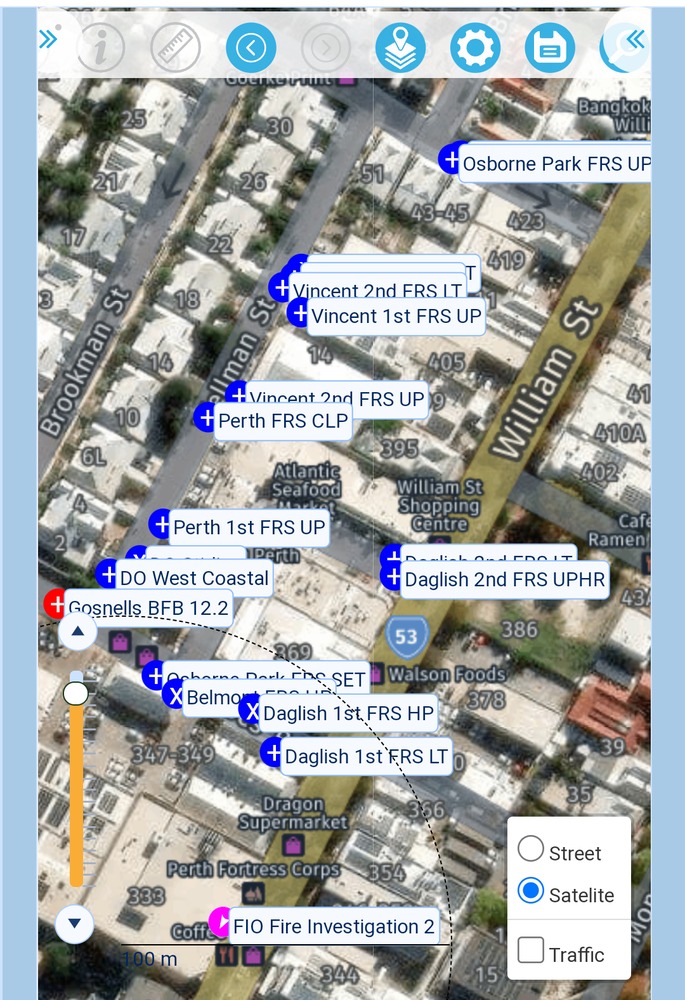685x1000 pixels.
Task: Collapse the right toolbar chevron
Action: tap(634, 39)
